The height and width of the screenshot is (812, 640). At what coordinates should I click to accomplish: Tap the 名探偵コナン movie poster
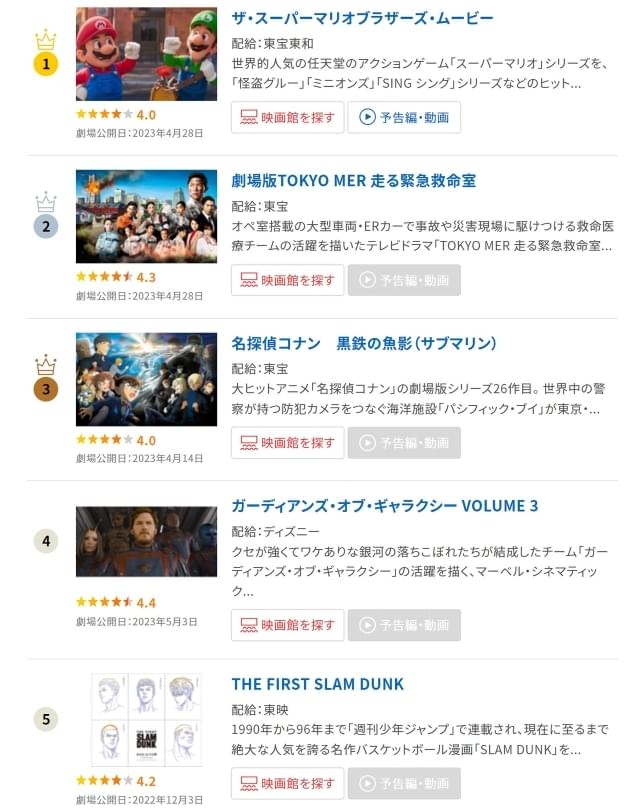click(x=146, y=379)
